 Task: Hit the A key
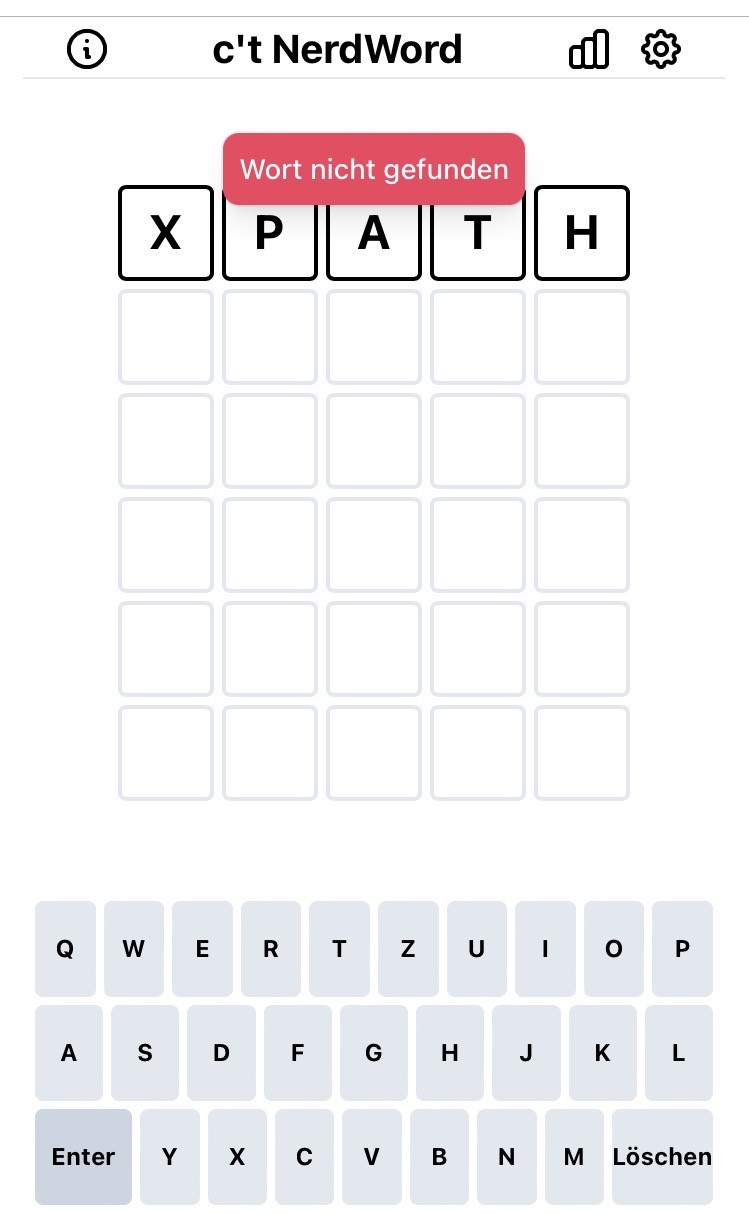pos(69,1052)
